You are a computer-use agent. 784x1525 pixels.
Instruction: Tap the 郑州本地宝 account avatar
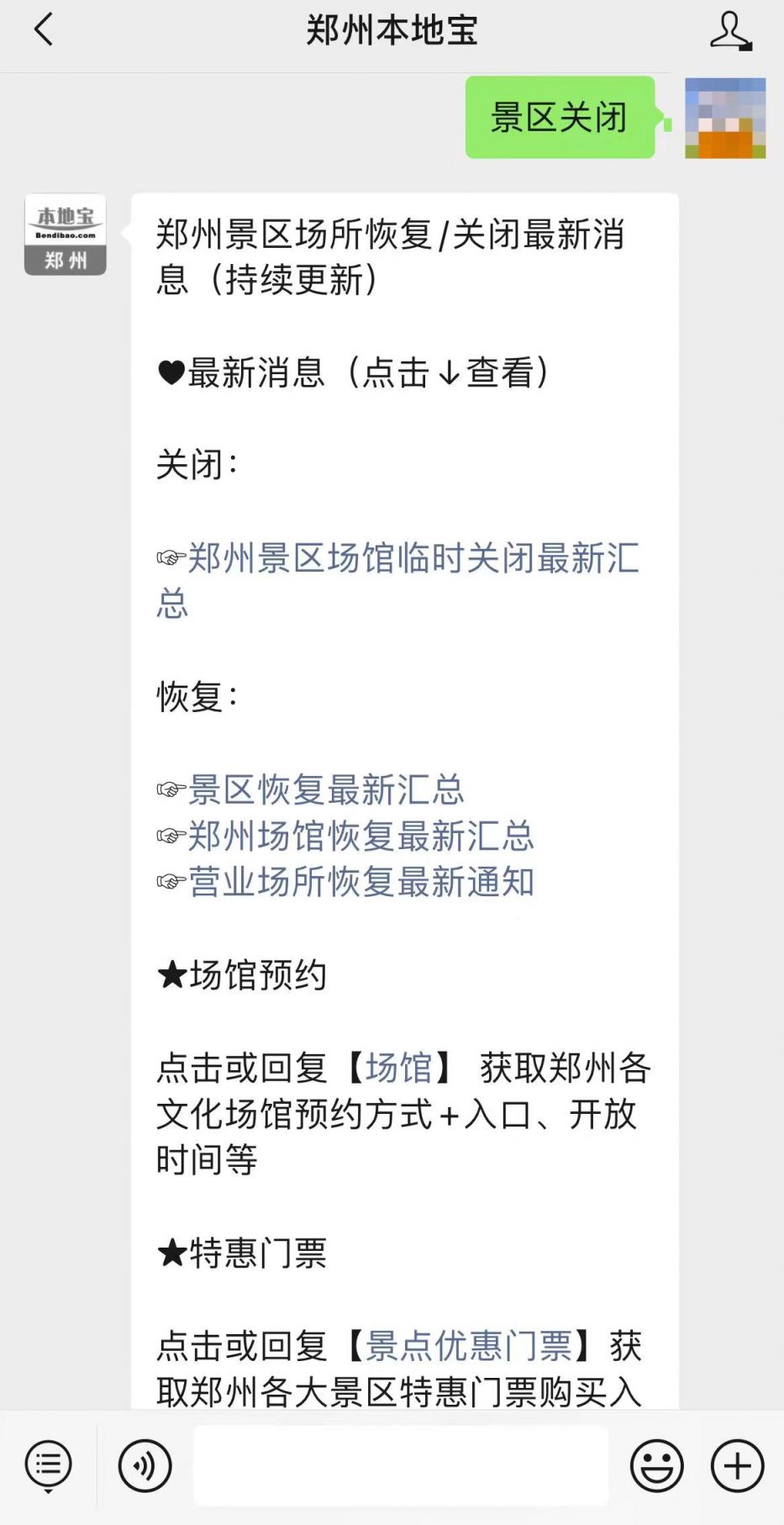pos(66,235)
